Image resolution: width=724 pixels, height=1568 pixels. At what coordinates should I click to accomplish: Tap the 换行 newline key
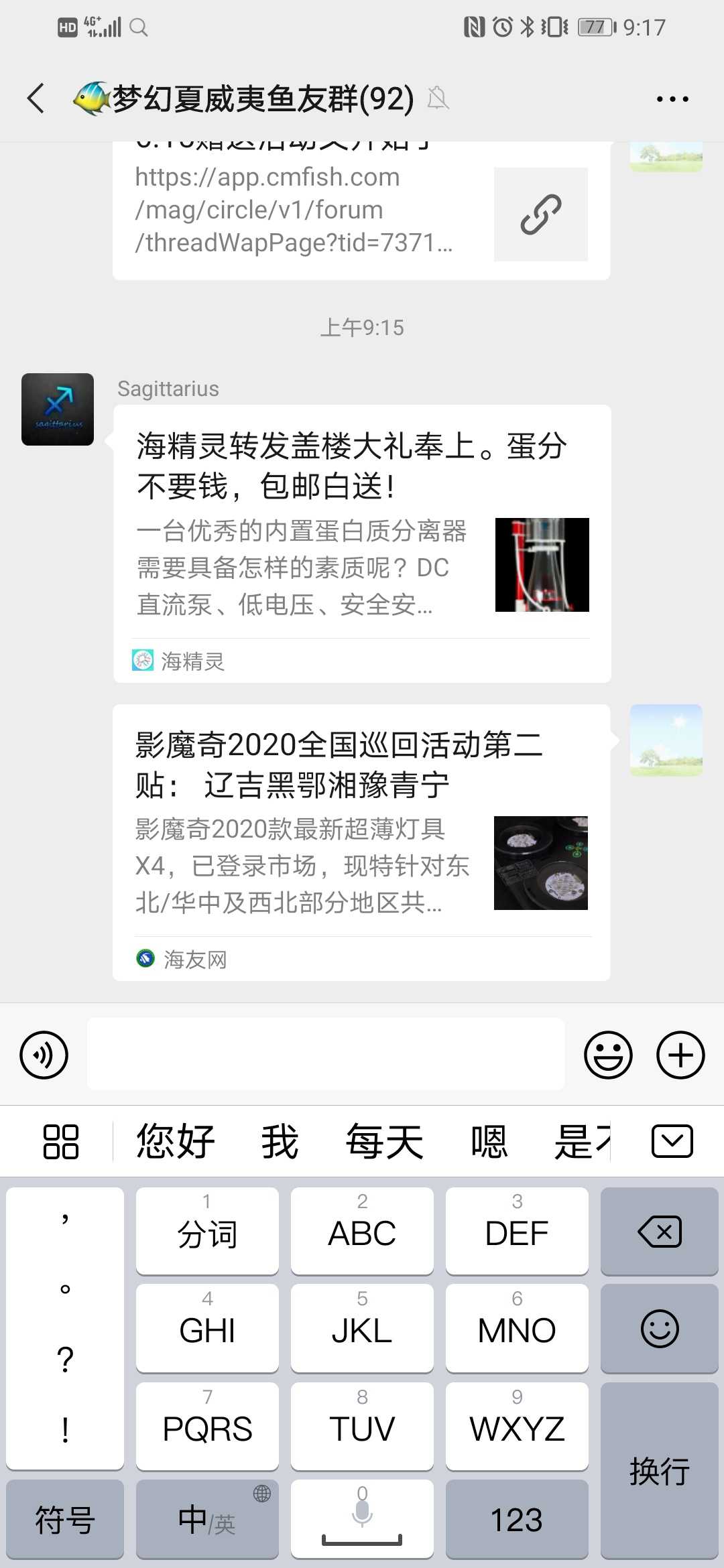click(659, 1471)
